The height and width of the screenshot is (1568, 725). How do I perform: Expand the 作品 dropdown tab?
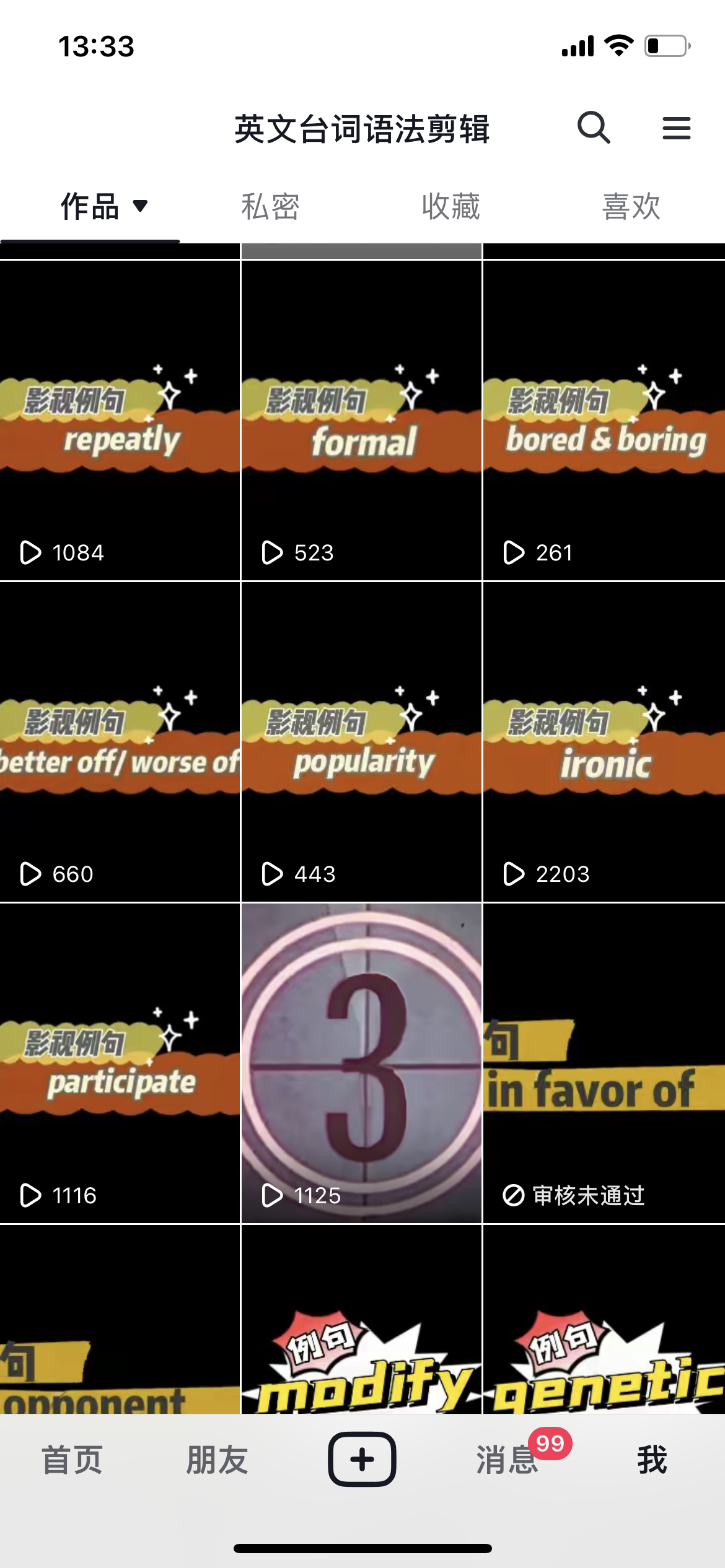[x=104, y=206]
